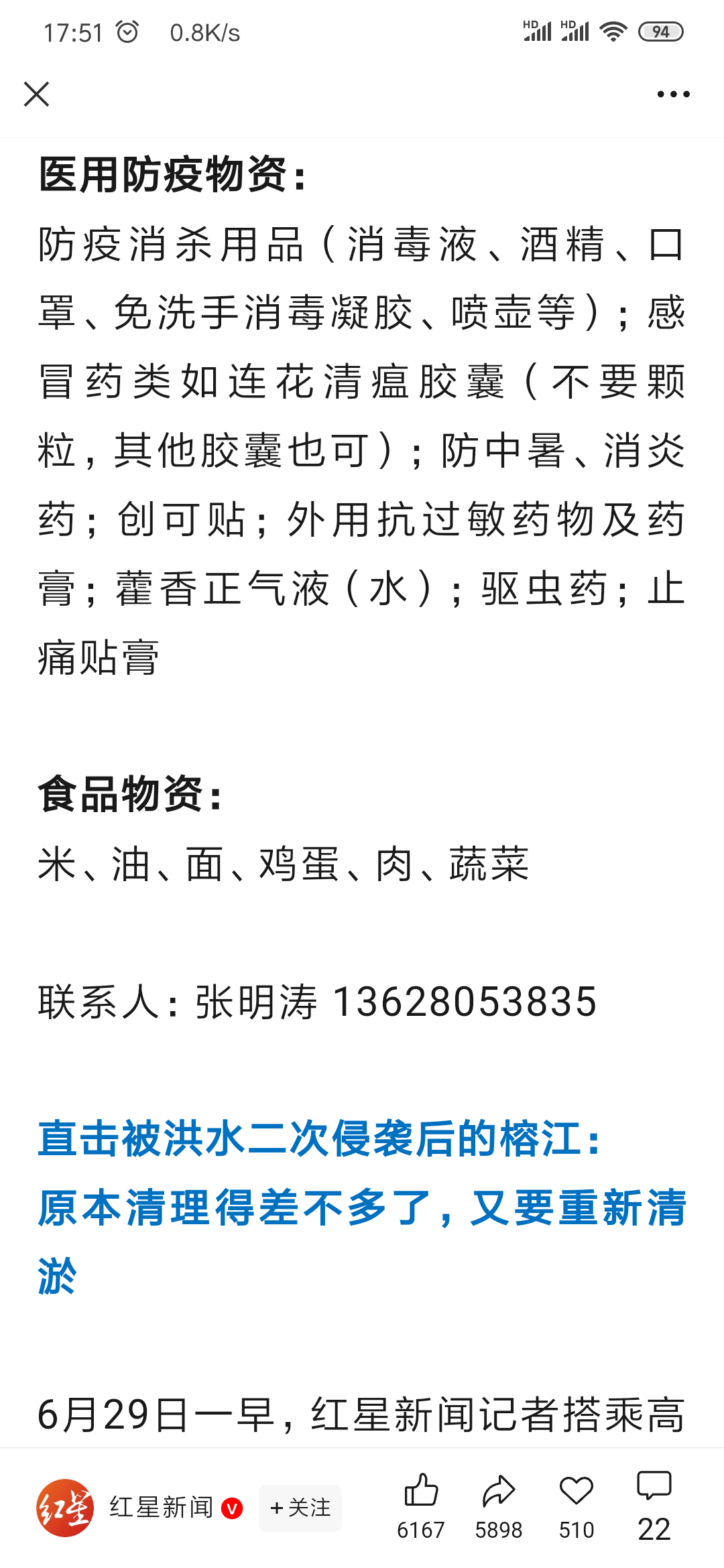
Task: Close the article page
Action: (x=37, y=94)
